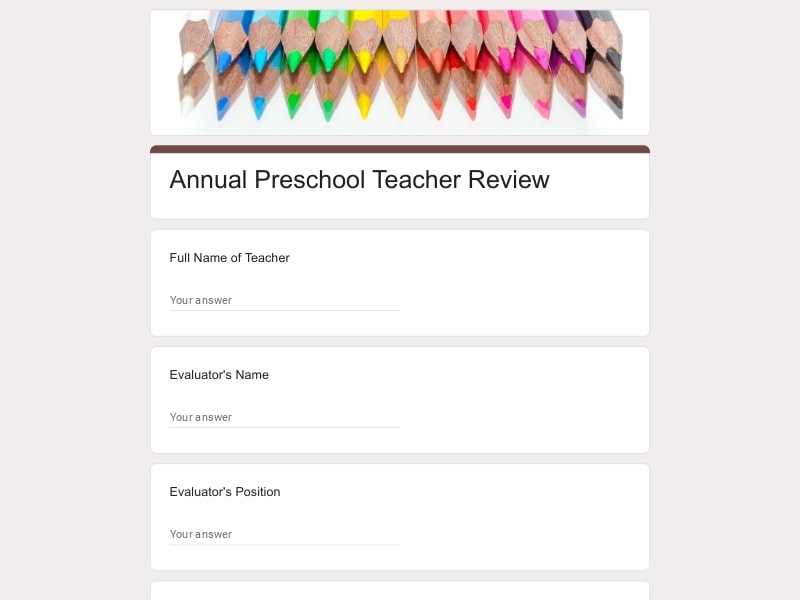The height and width of the screenshot is (600, 800).
Task: Select the Evaluator's Position answer field
Action: pyautogui.click(x=284, y=534)
